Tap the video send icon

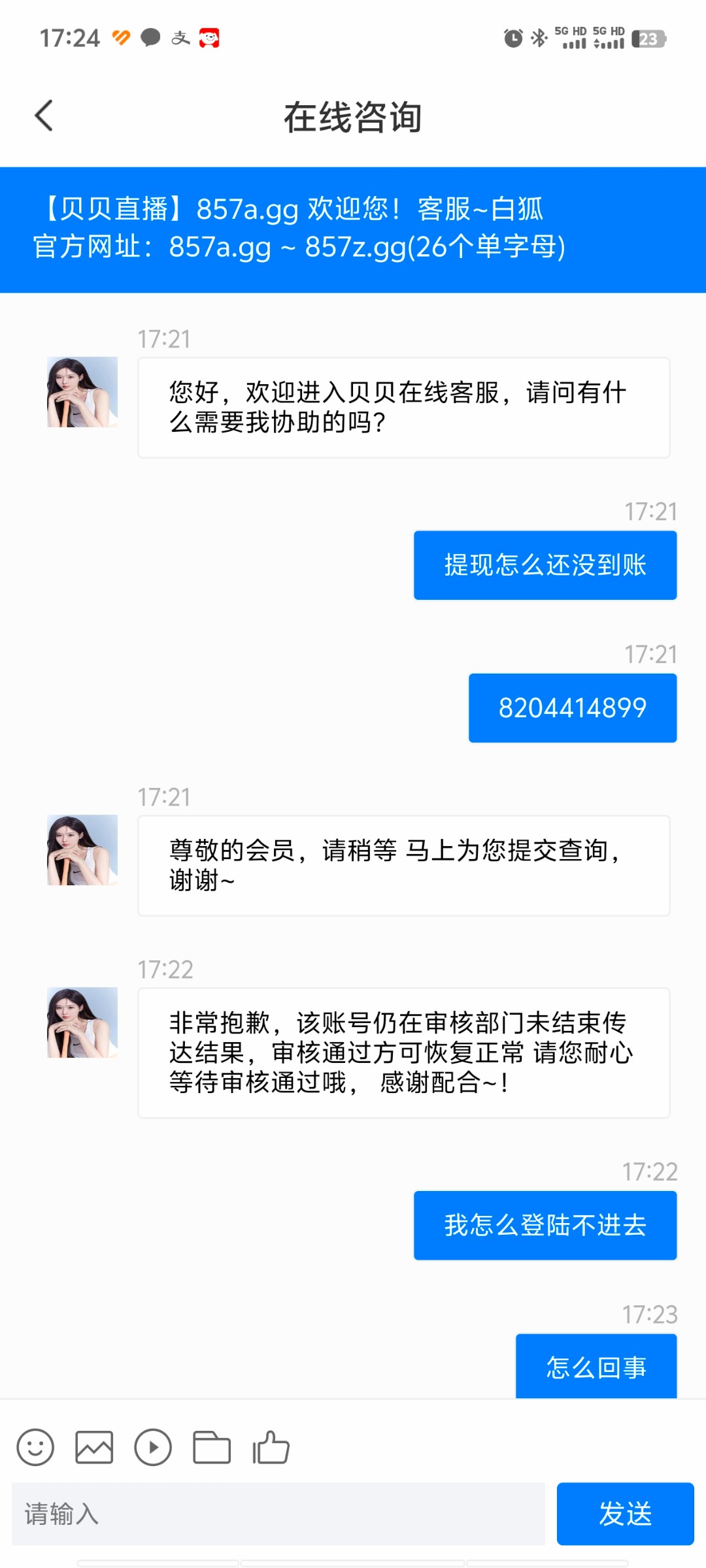153,1447
